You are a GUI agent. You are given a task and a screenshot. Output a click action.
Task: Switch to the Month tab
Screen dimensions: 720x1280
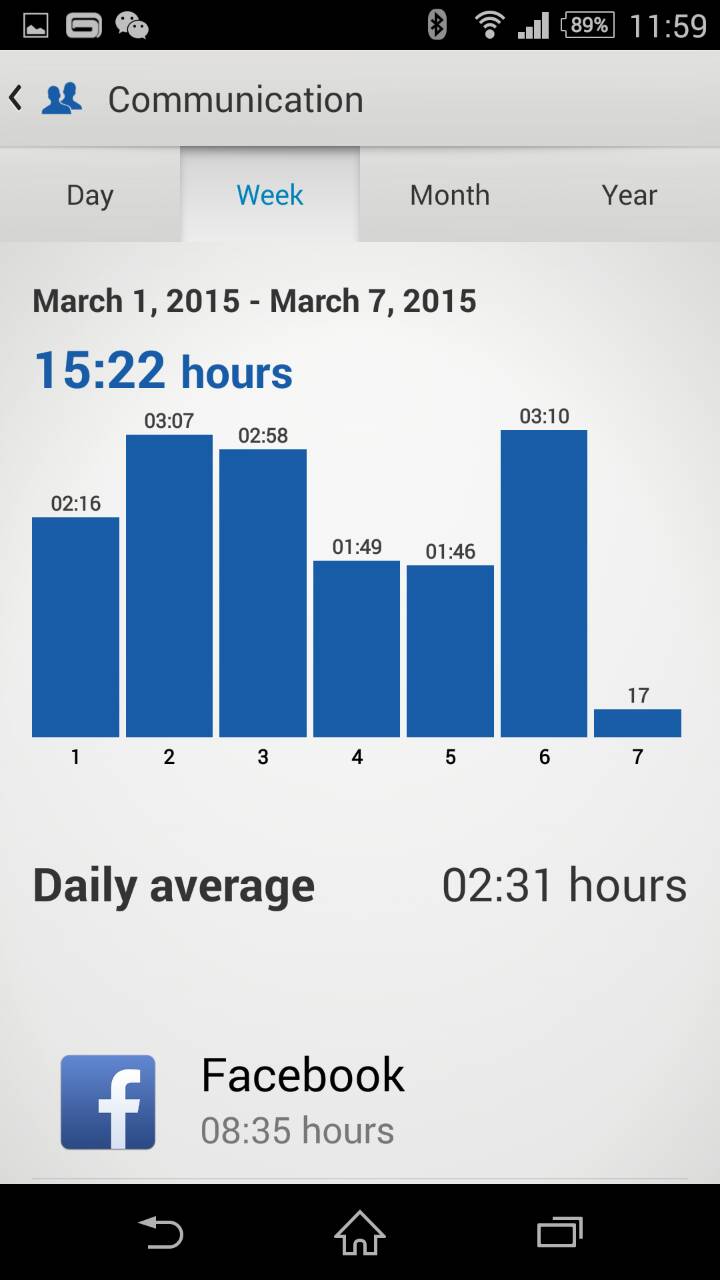[x=450, y=195]
